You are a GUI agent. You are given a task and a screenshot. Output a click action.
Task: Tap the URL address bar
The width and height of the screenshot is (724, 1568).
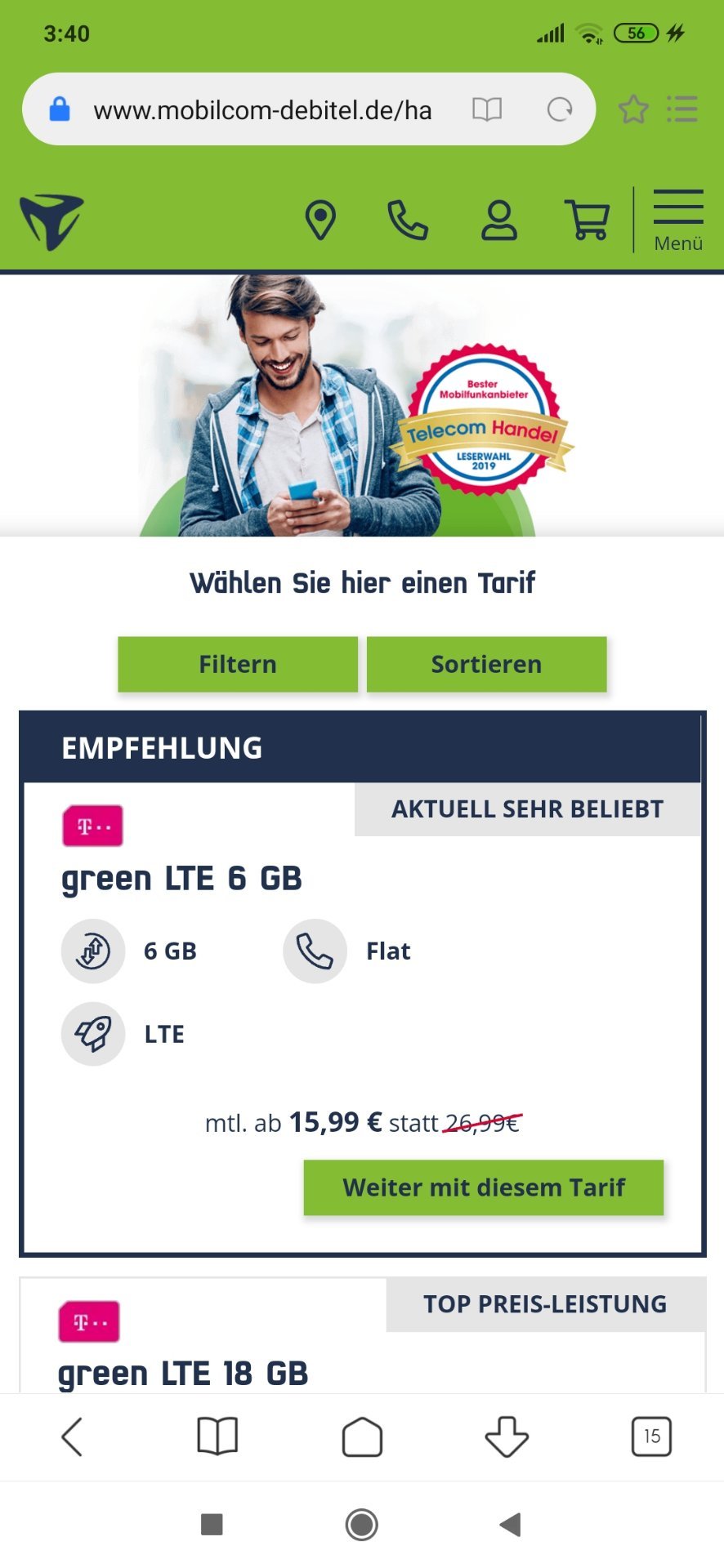[x=261, y=109]
